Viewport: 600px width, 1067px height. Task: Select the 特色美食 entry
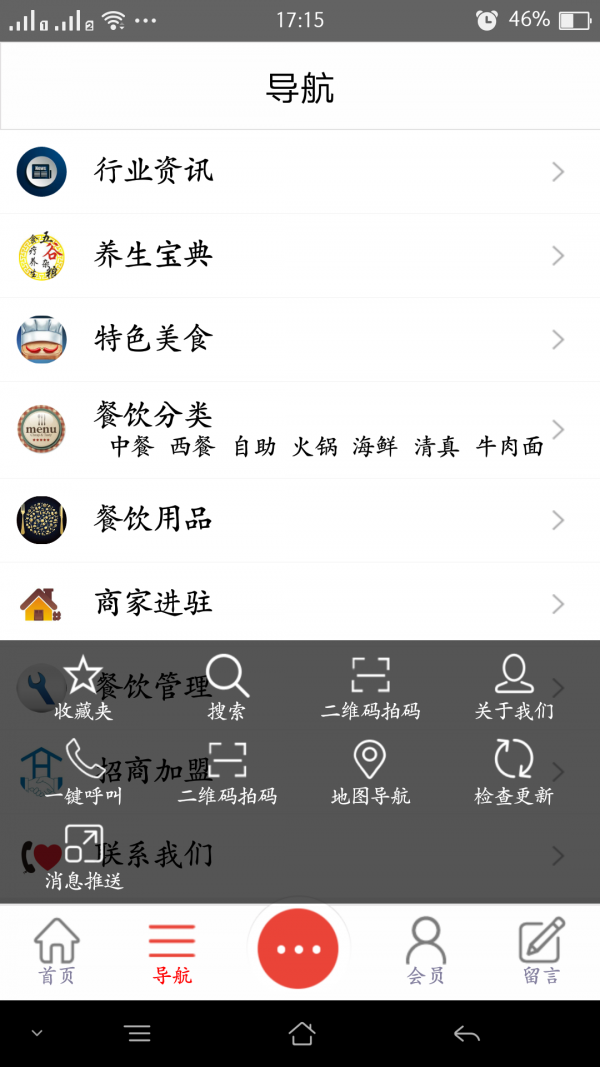(300, 340)
